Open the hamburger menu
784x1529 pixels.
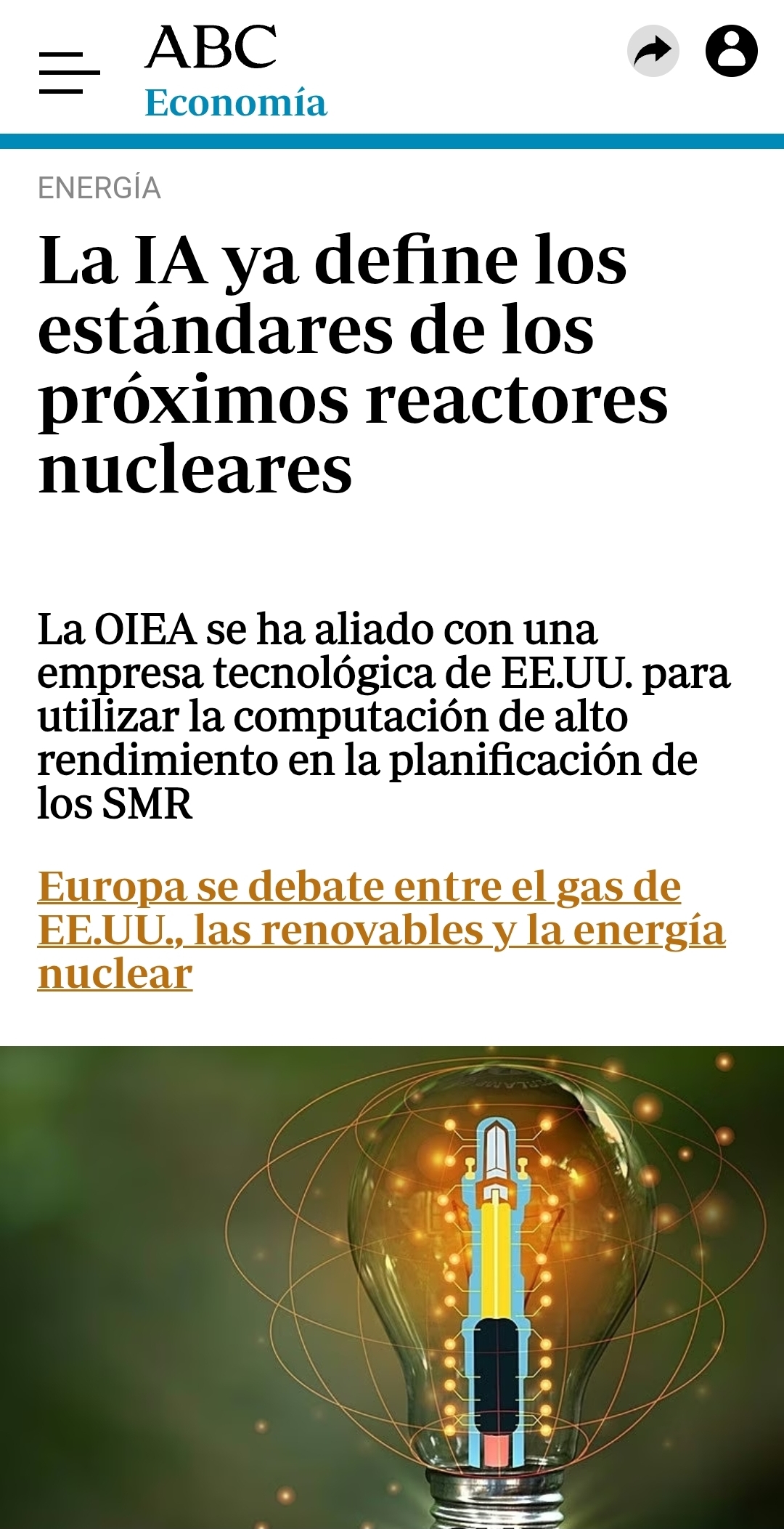pos(69,73)
